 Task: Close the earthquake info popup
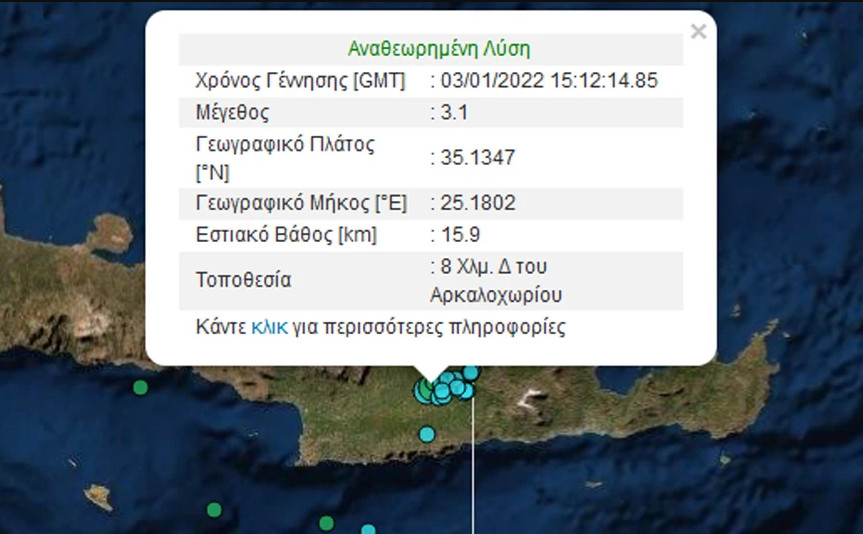698,32
